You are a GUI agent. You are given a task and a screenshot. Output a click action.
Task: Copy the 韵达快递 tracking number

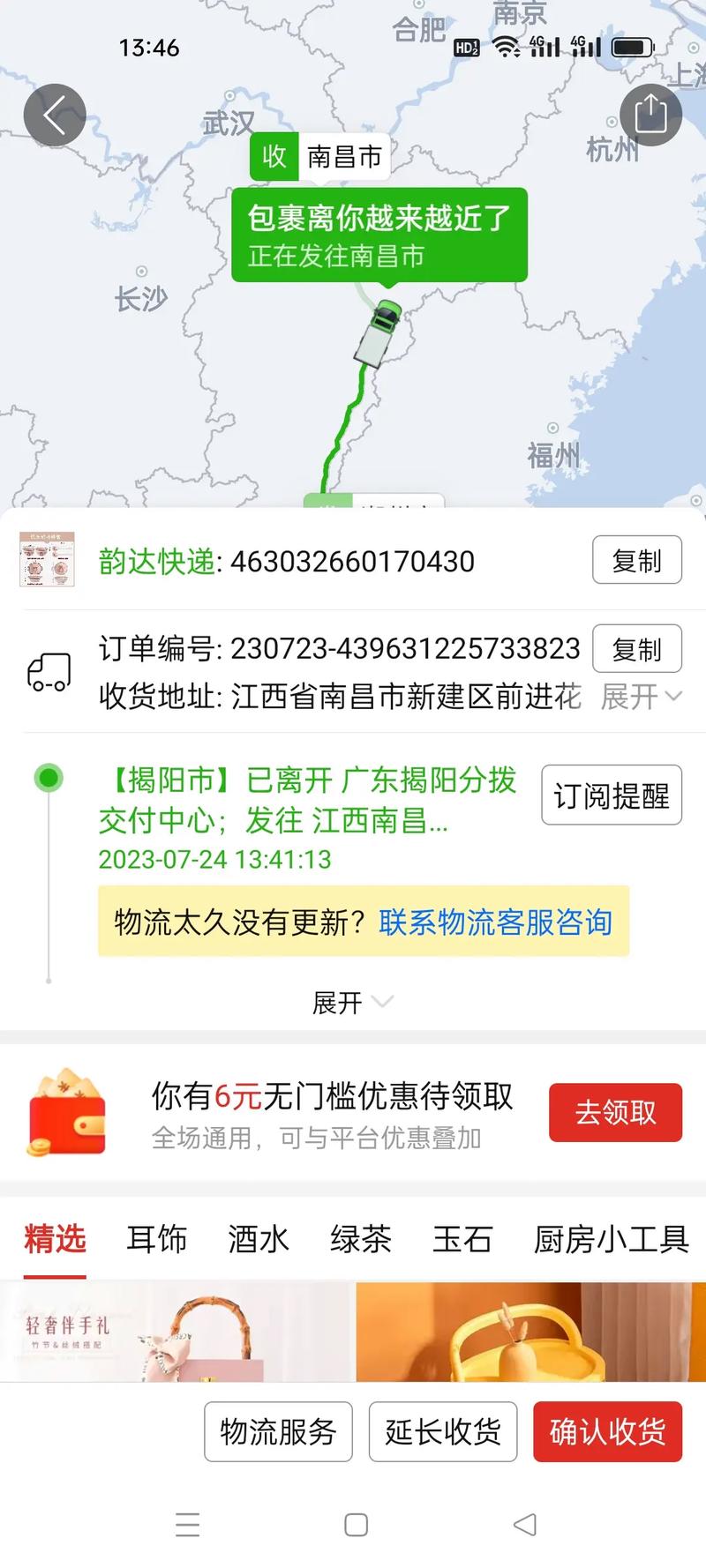pyautogui.click(x=637, y=561)
